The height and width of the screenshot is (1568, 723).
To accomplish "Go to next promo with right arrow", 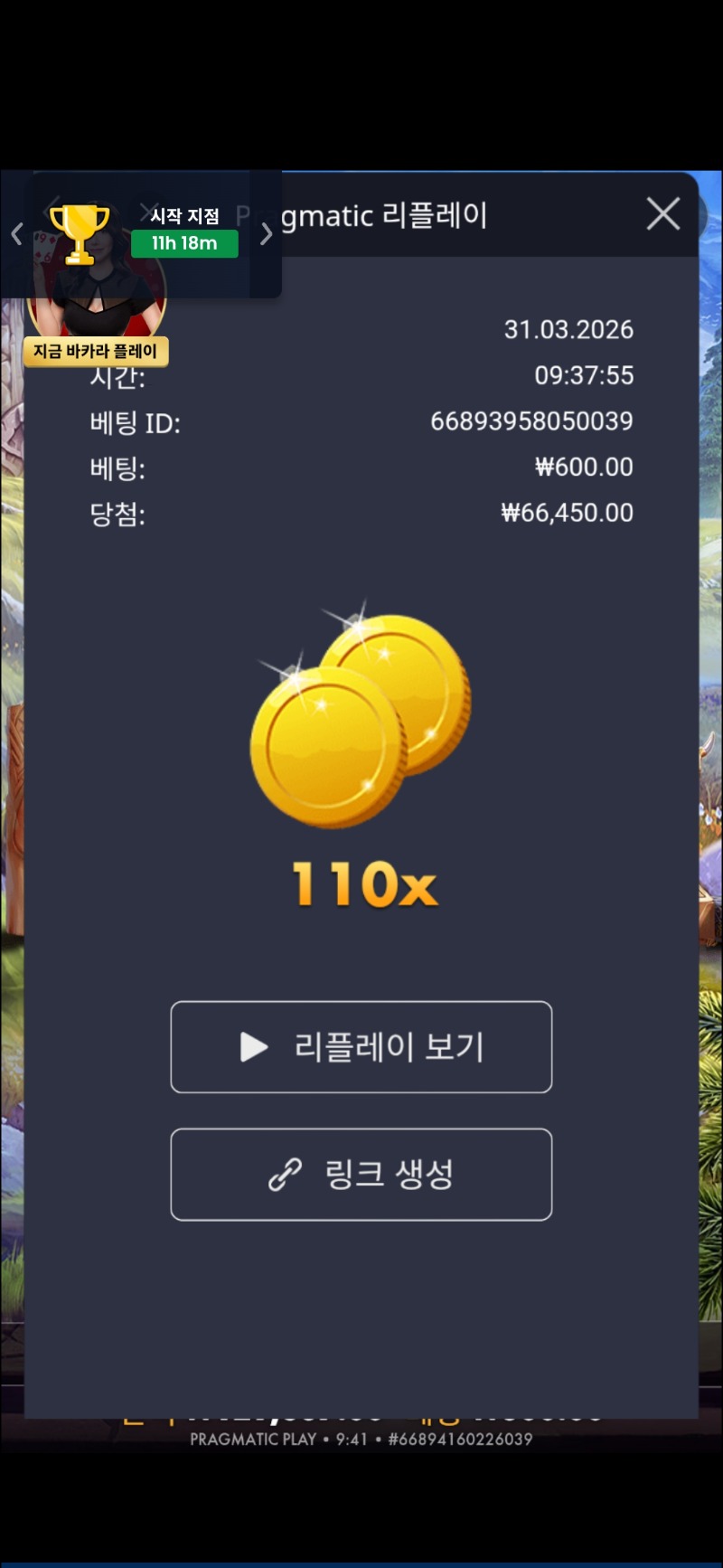I will pos(266,234).
